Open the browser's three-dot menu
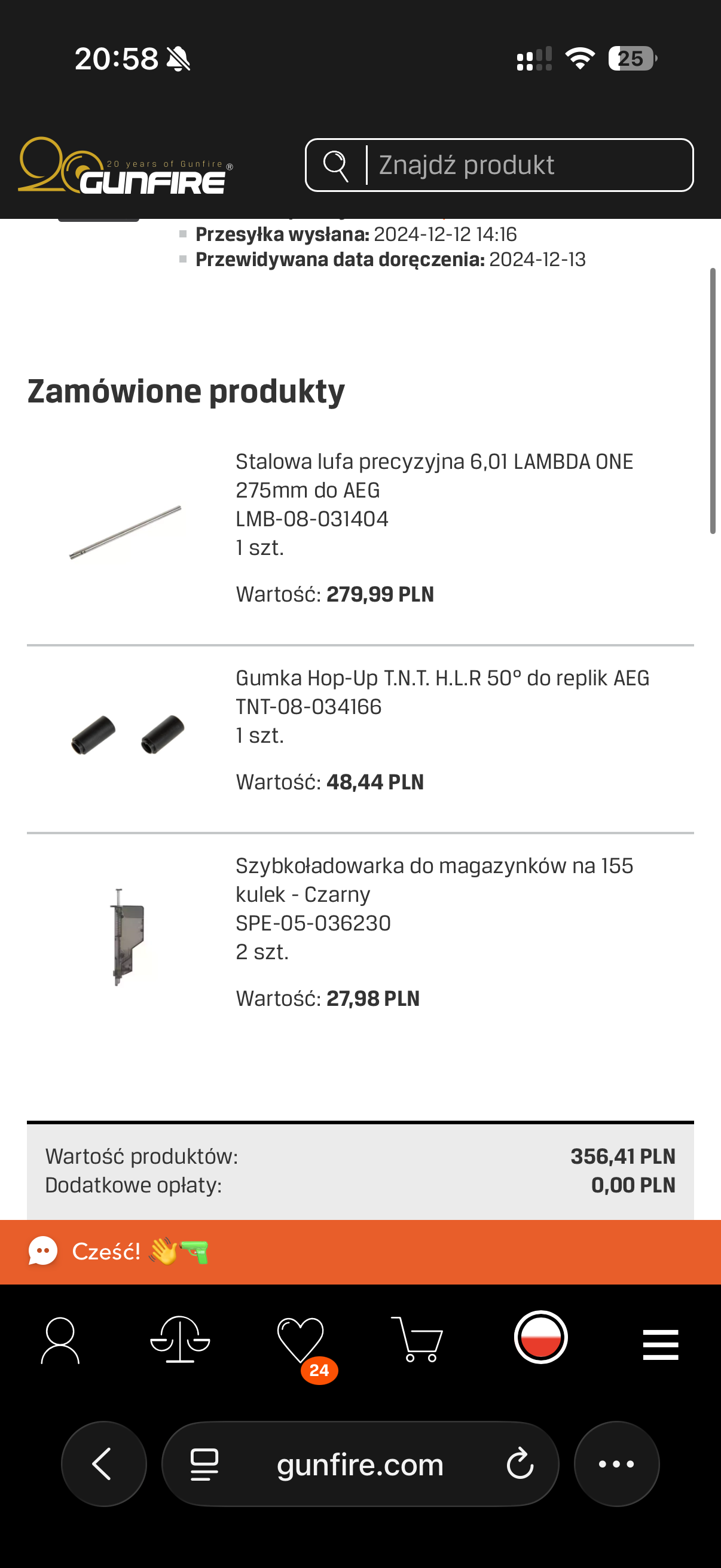The image size is (721, 1568). tap(616, 1464)
